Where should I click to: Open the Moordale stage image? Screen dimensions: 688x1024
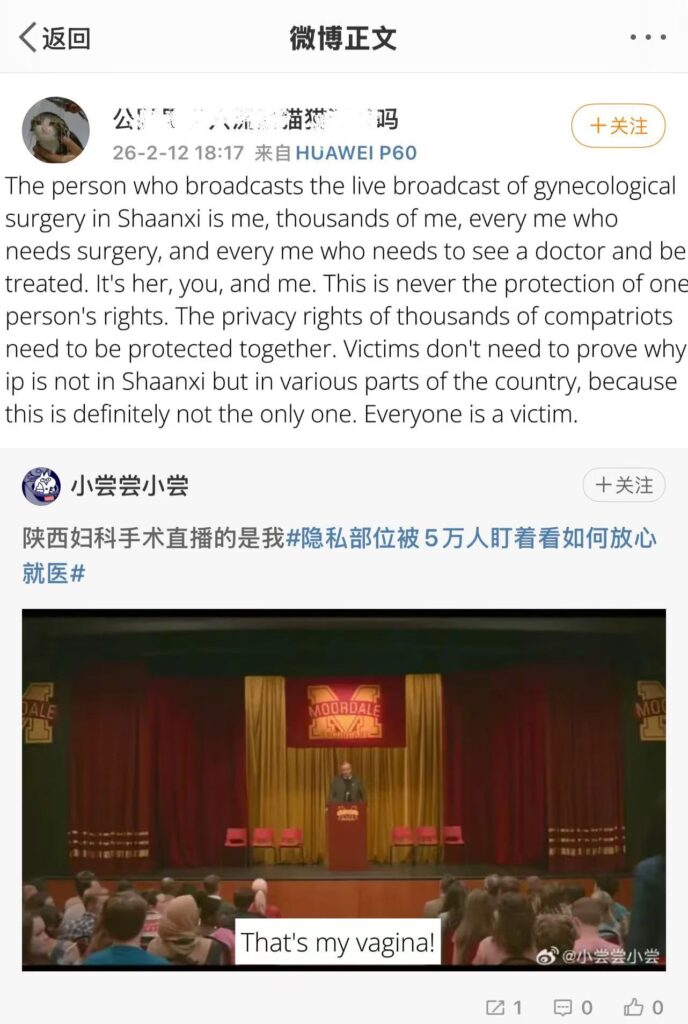(343, 790)
